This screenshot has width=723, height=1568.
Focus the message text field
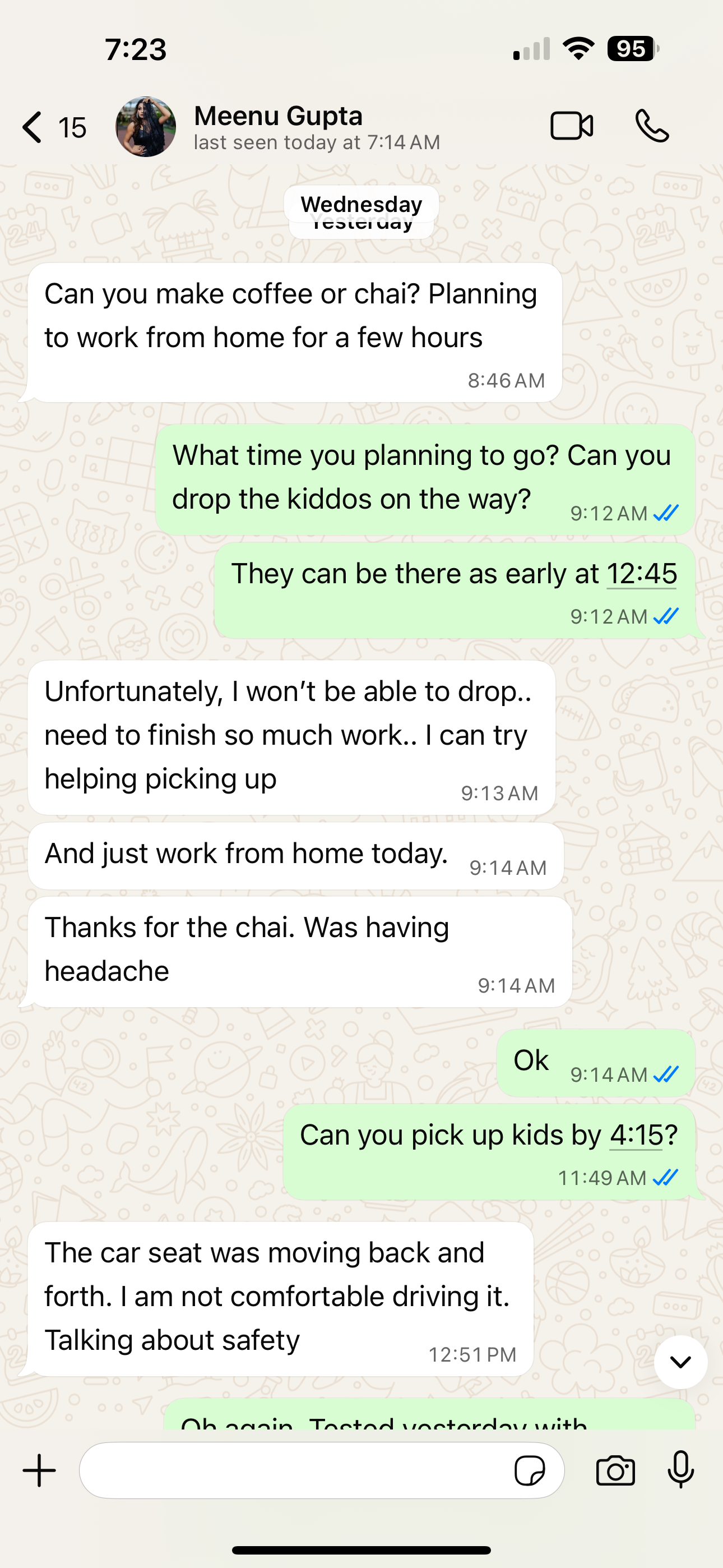pos(292,1470)
